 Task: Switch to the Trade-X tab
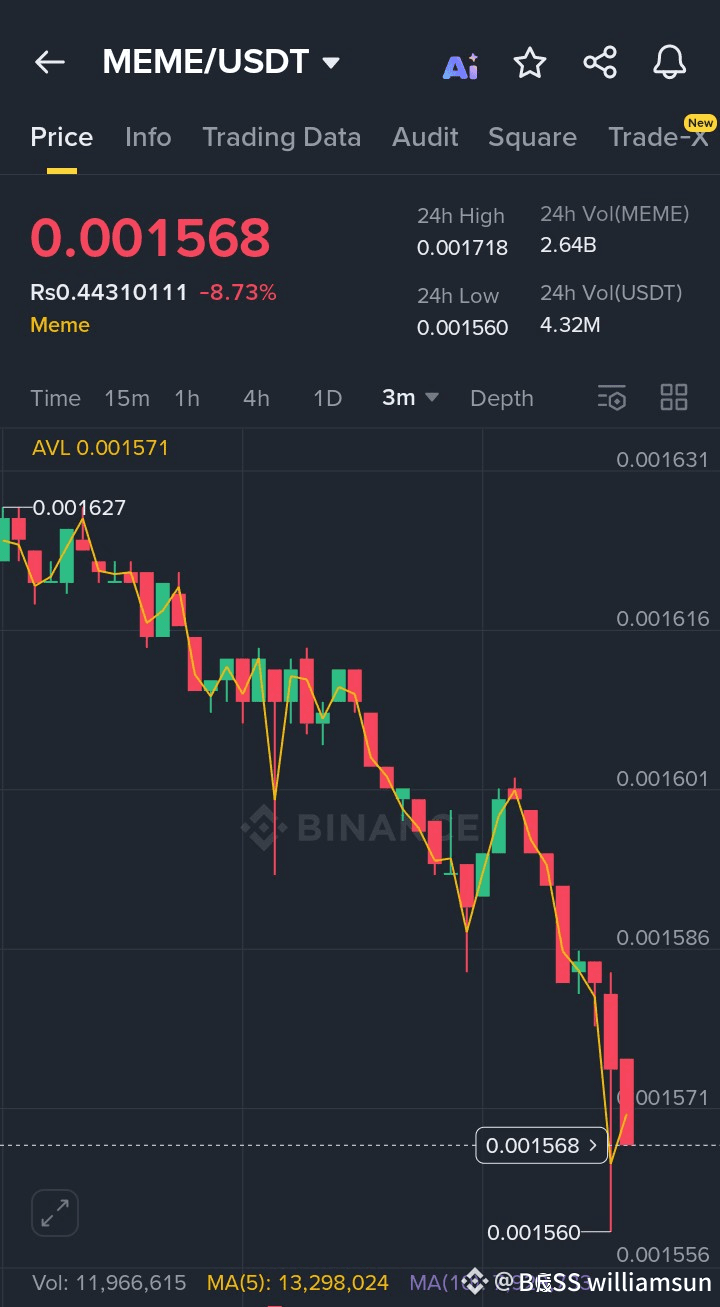[x=658, y=137]
